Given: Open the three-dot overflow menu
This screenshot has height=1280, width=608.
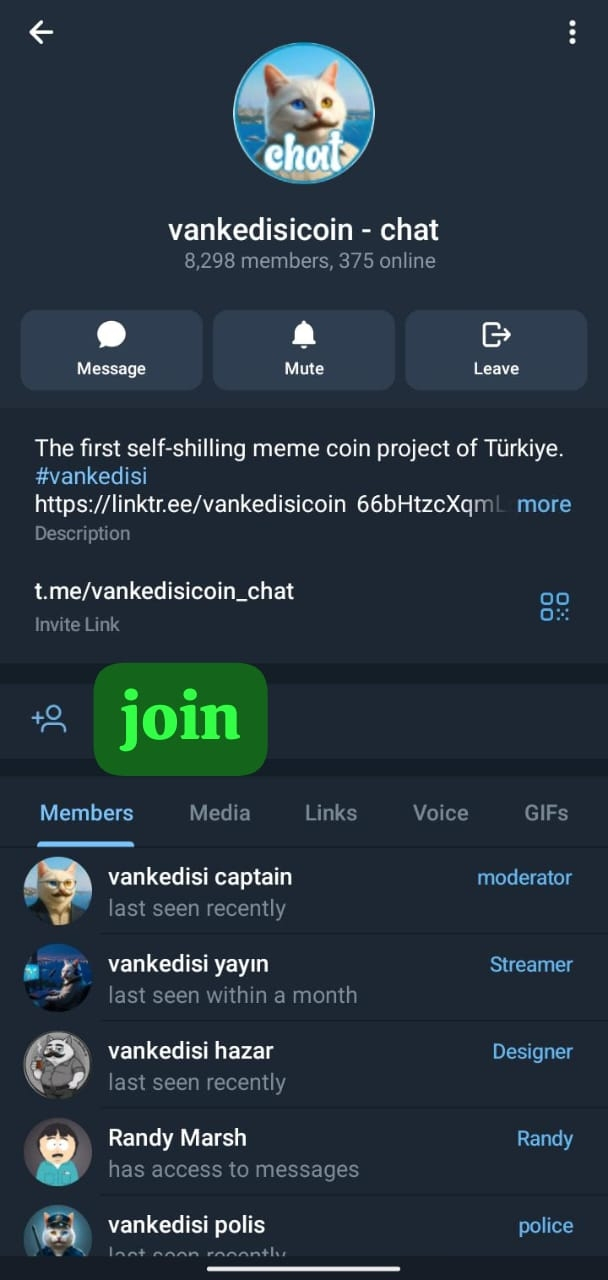Looking at the screenshot, I should pos(572,33).
